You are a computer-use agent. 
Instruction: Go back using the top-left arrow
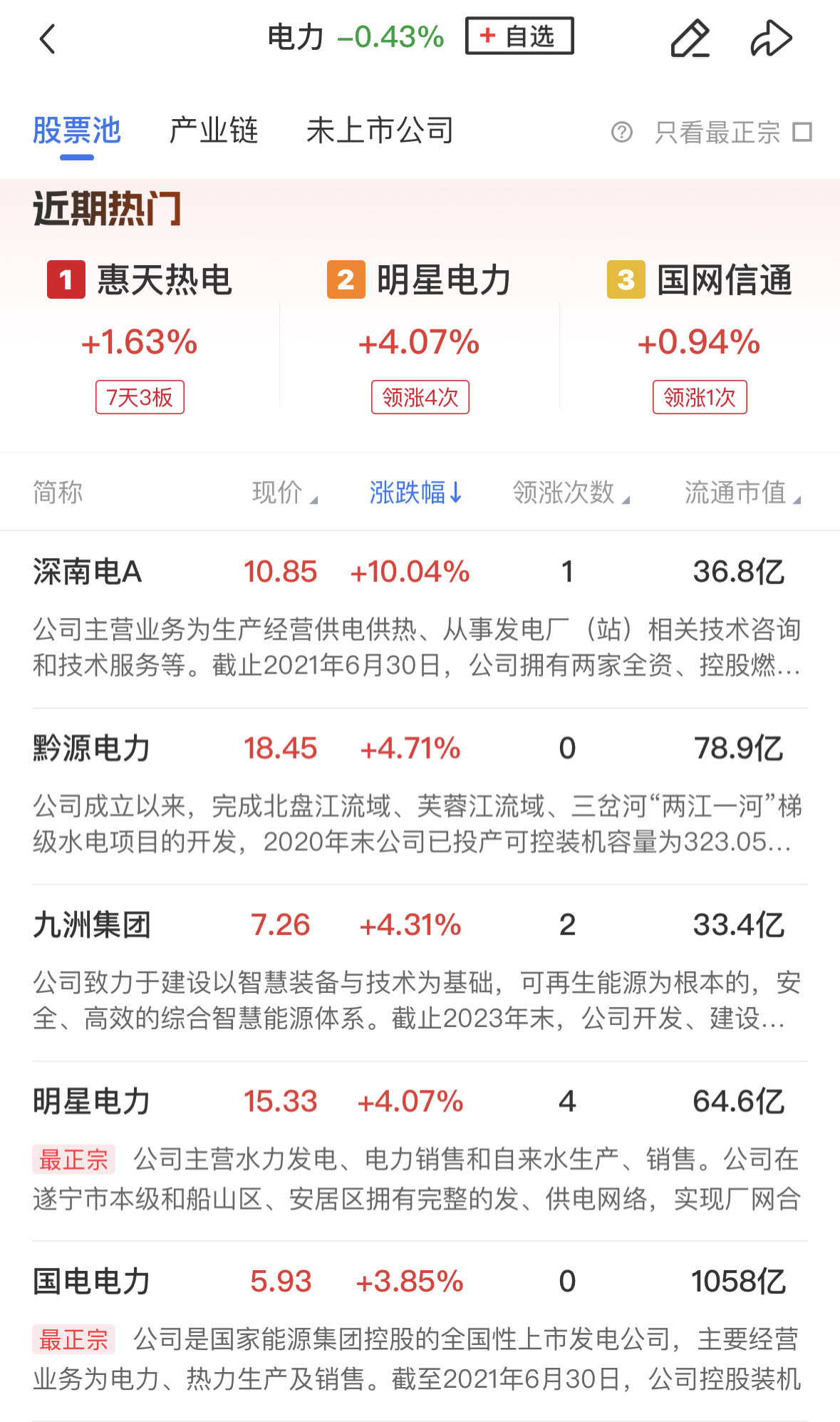47,38
